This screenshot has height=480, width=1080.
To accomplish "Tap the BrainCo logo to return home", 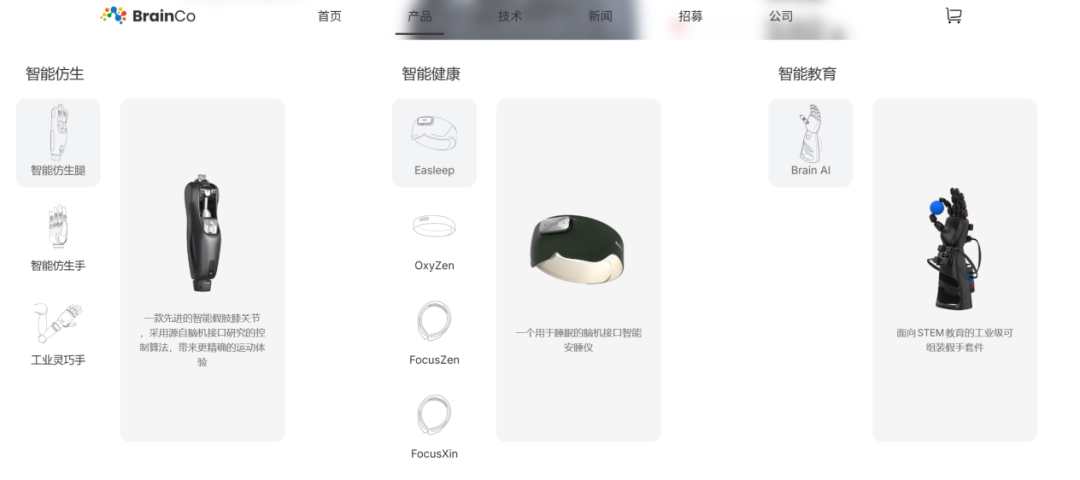I will click(x=148, y=16).
